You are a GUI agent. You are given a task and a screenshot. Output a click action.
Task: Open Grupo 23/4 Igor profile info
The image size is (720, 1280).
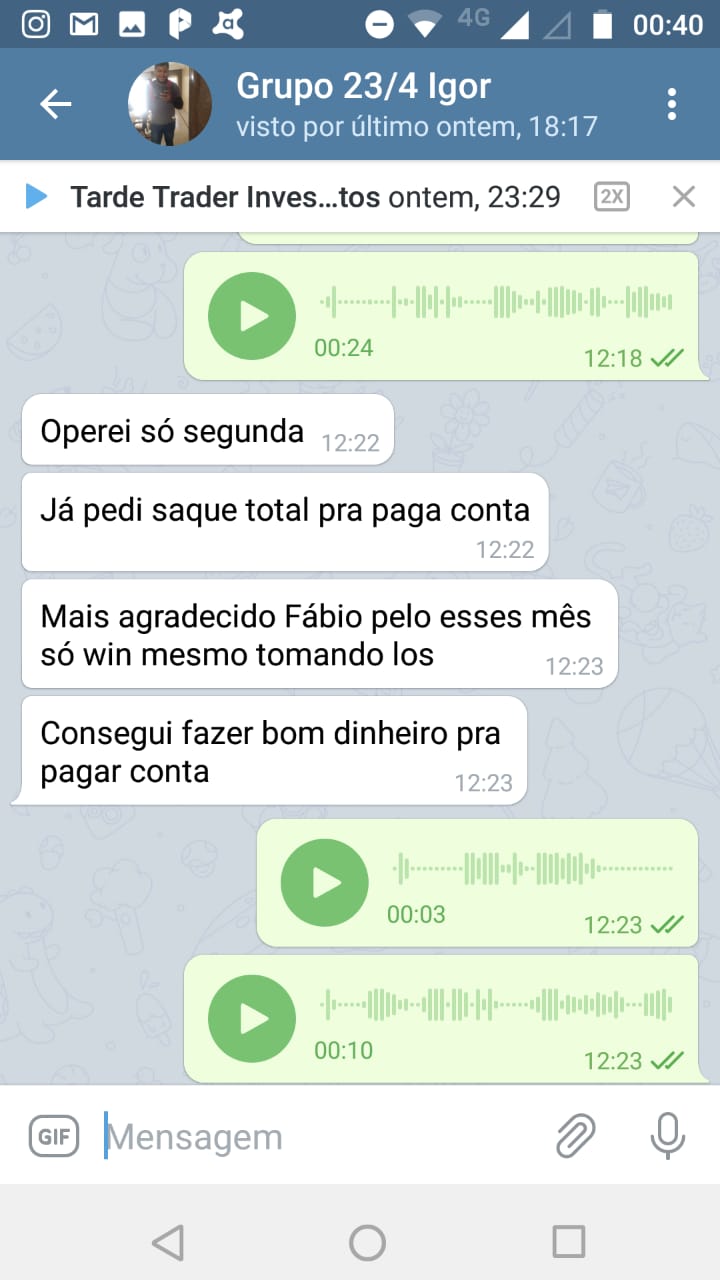[362, 104]
